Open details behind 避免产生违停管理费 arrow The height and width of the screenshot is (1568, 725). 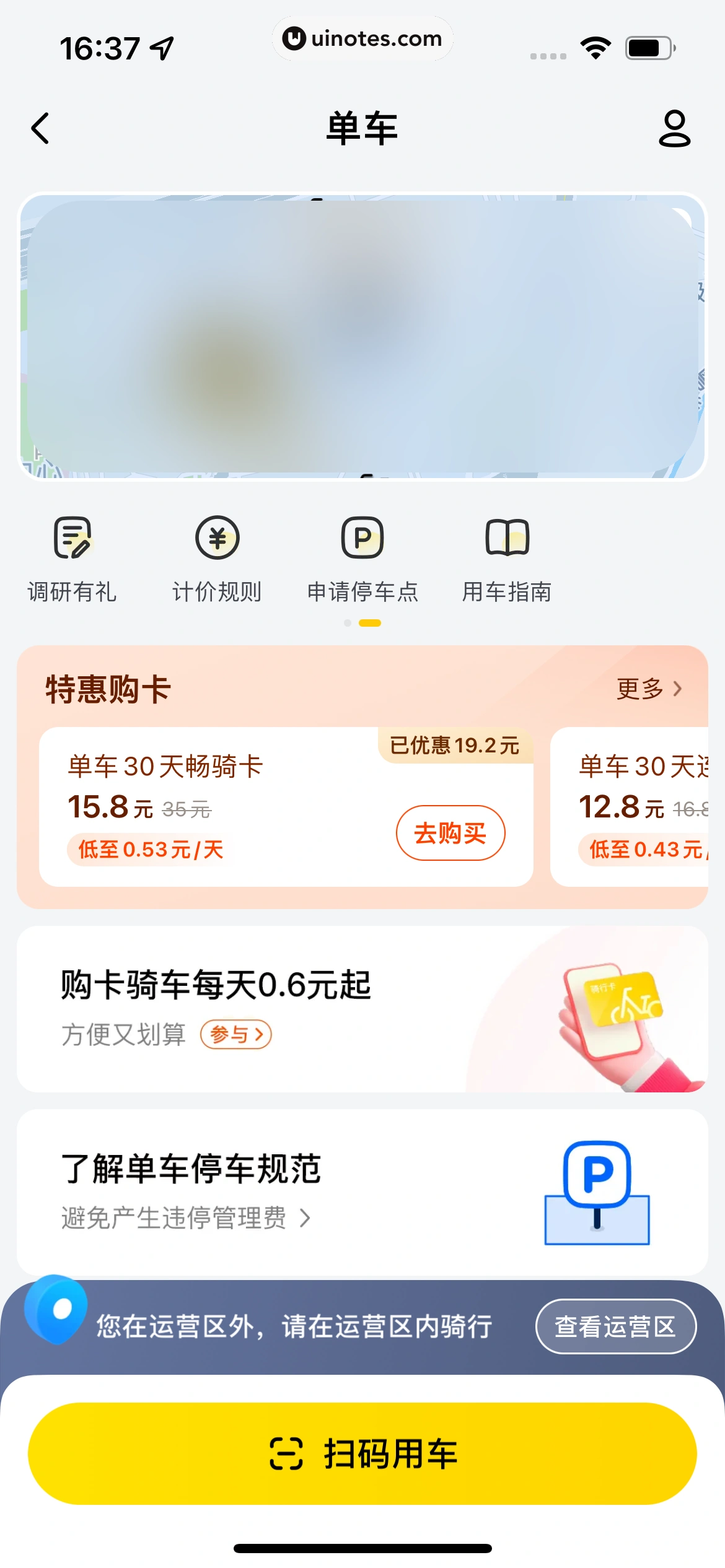(x=305, y=1216)
